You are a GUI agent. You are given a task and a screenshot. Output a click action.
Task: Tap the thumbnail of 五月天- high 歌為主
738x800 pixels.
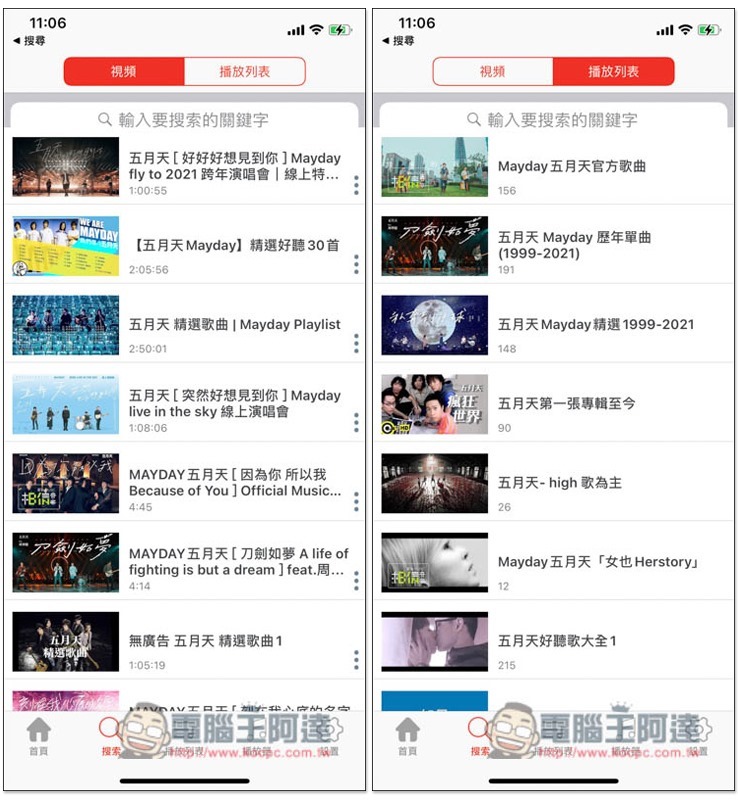coord(433,483)
